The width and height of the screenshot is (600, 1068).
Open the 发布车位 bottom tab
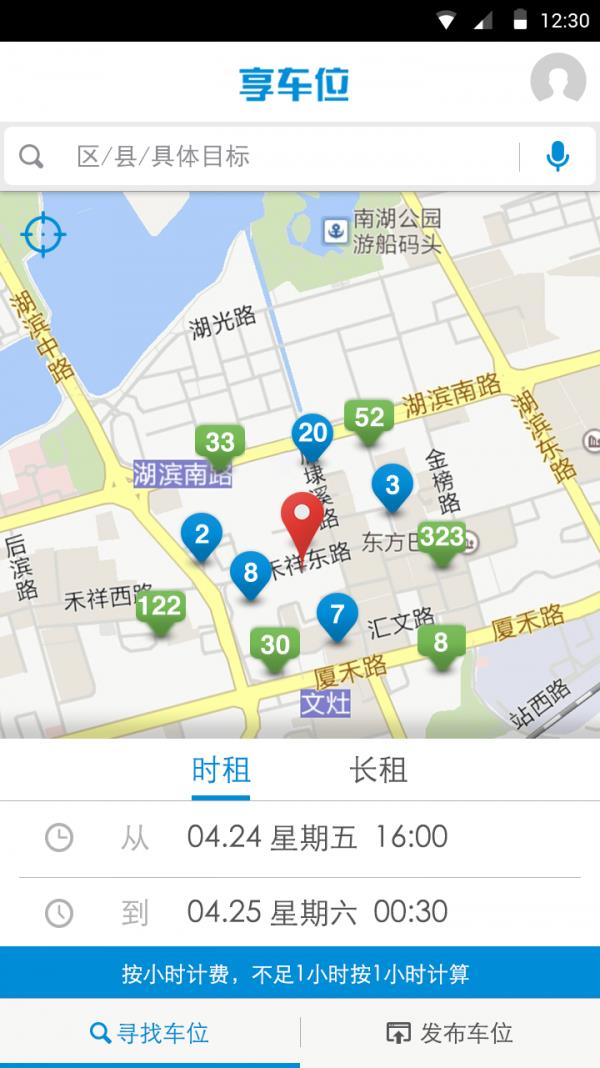pyautogui.click(x=450, y=1033)
